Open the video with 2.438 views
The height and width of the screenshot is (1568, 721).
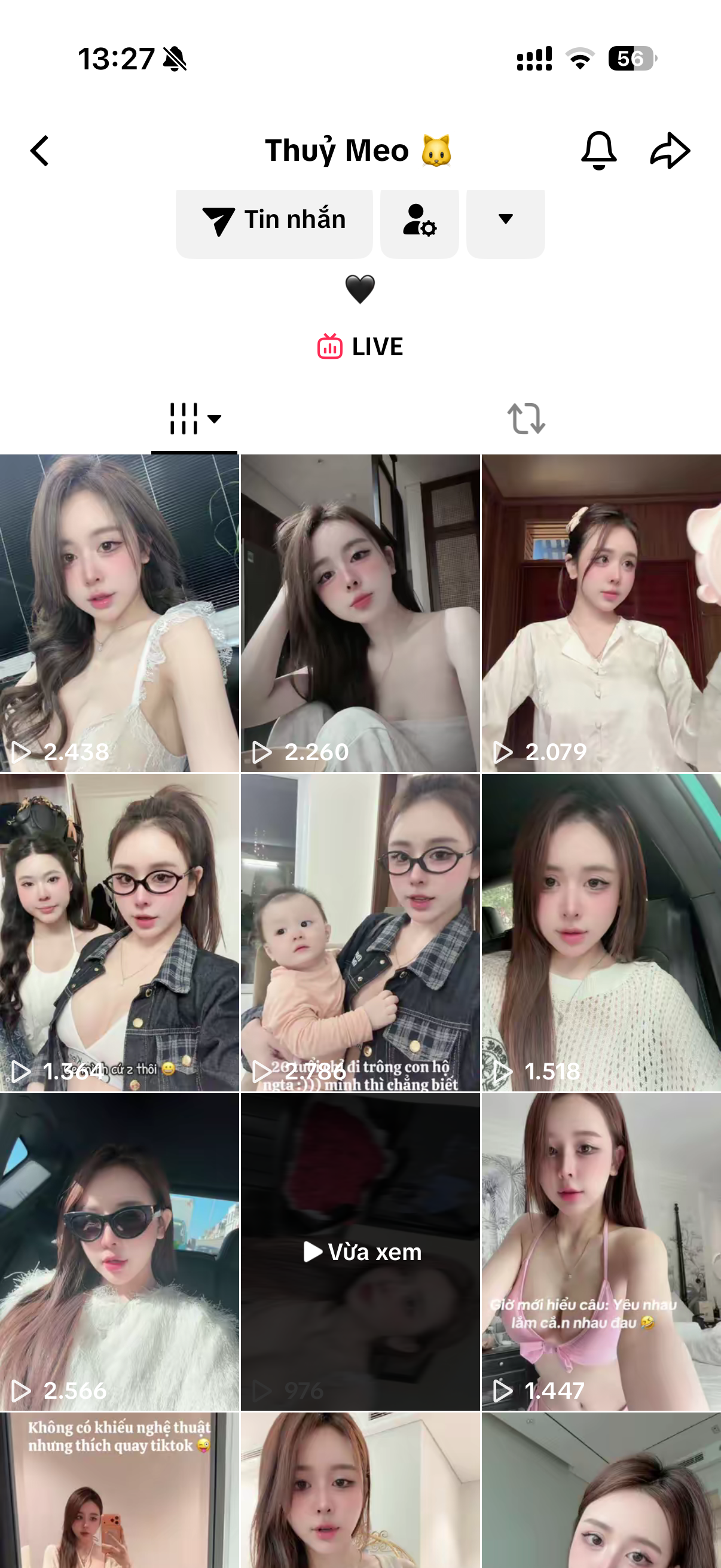point(119,612)
